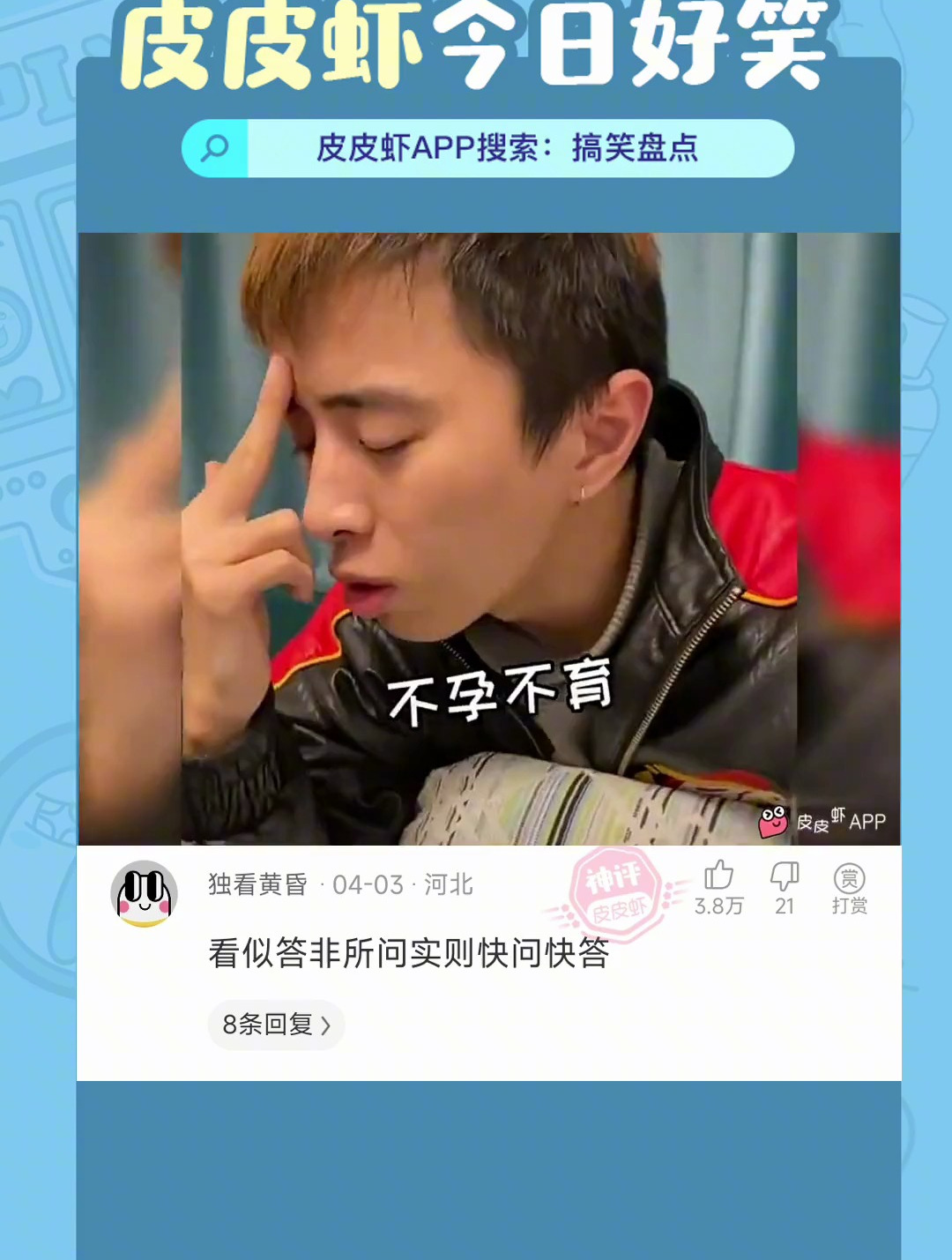Tap the thumbs-up like icon

[x=720, y=876]
